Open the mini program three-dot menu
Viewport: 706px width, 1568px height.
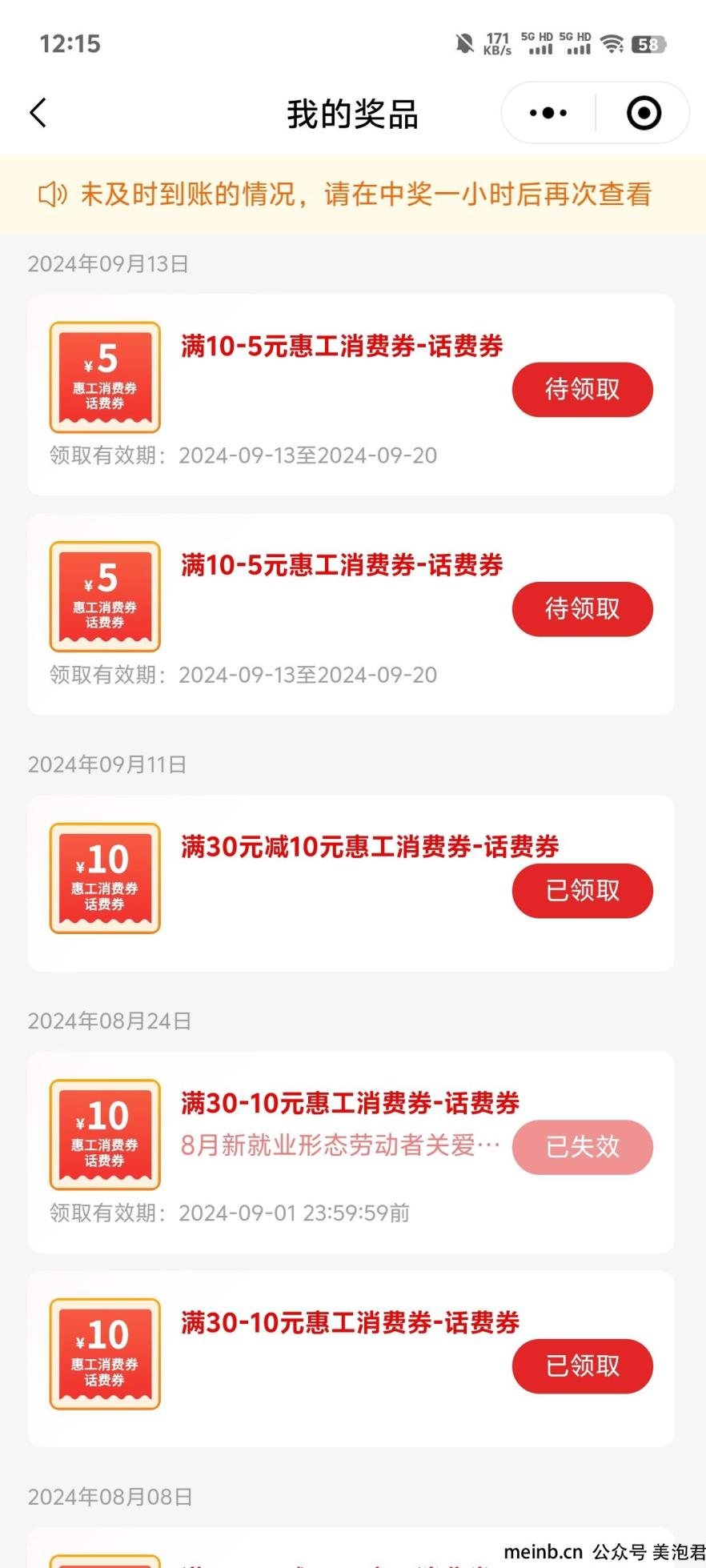pyautogui.click(x=548, y=113)
